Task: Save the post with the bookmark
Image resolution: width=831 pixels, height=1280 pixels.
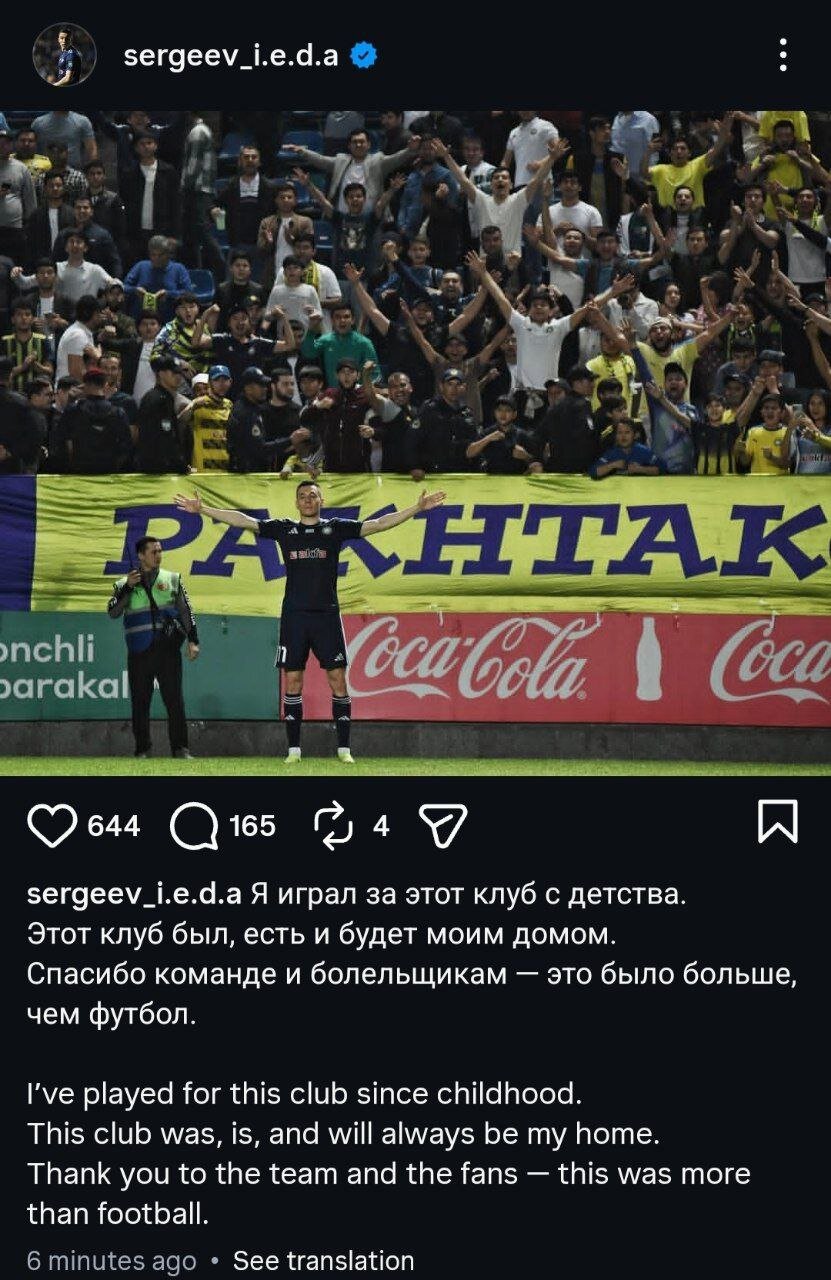Action: (x=777, y=822)
